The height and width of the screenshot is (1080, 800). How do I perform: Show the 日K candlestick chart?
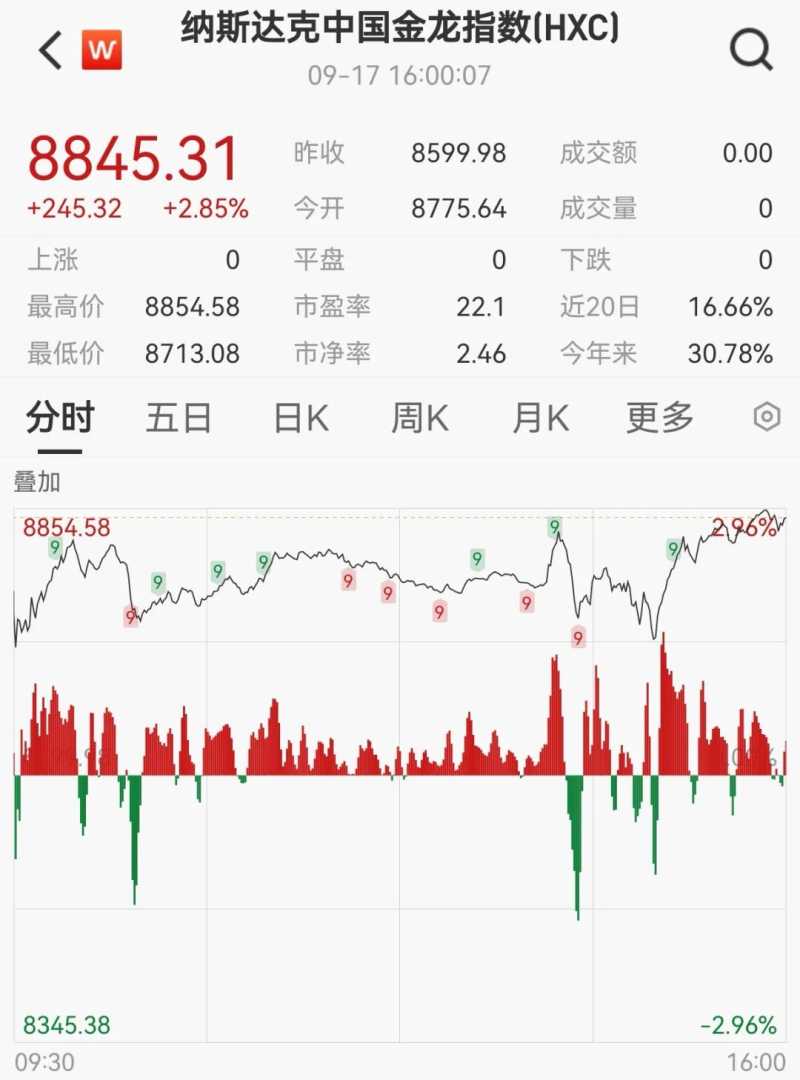coord(301,418)
